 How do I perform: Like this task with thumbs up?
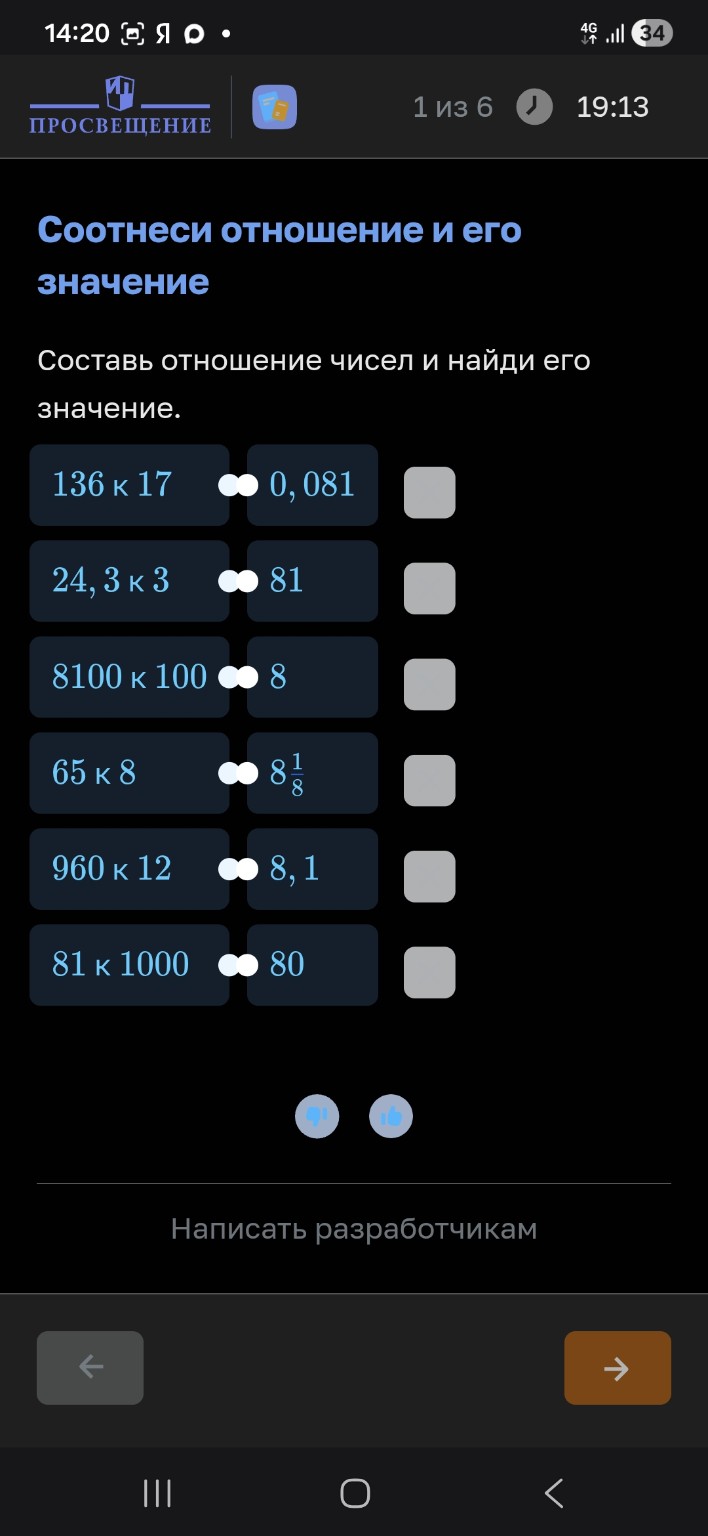[x=391, y=1116]
